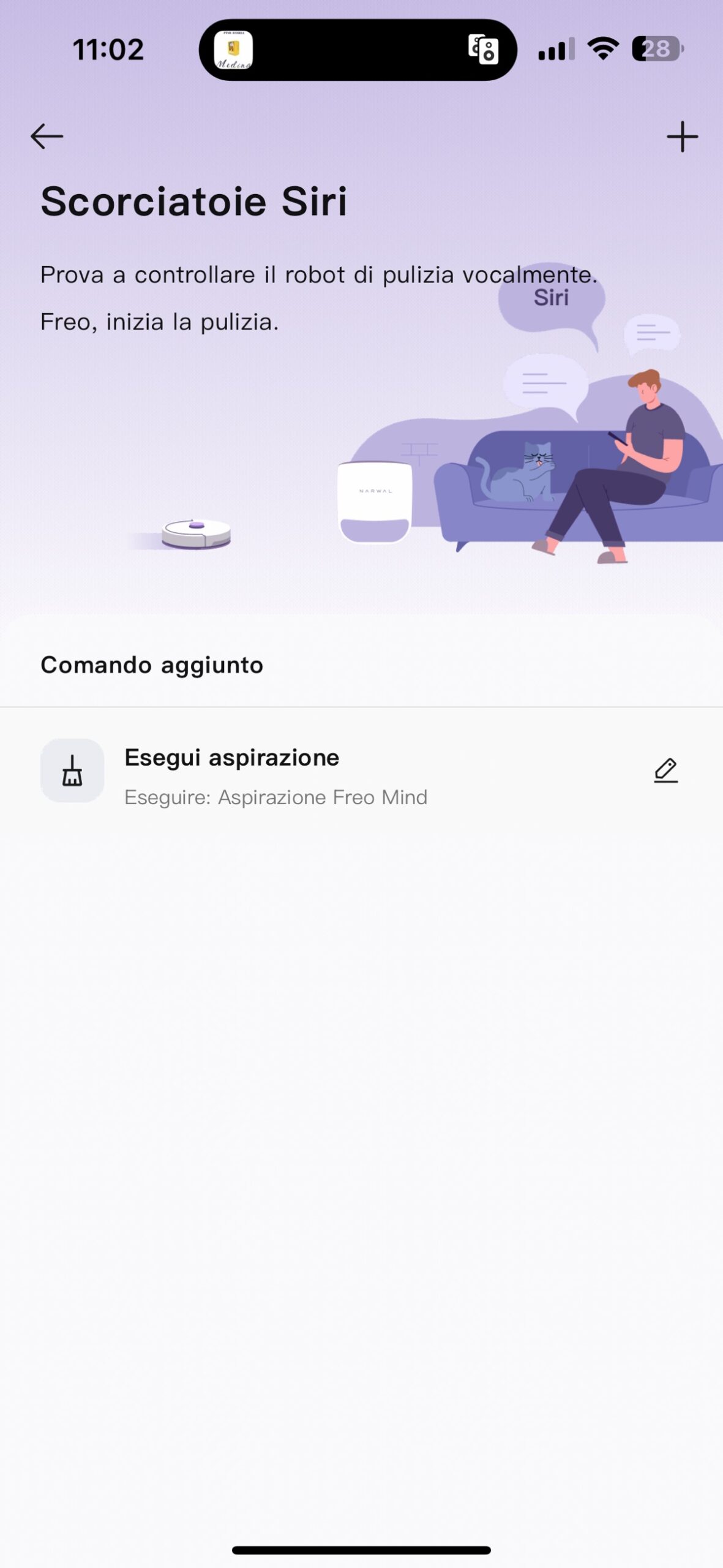The height and width of the screenshot is (1568, 723).
Task: Add a new Siri shortcut
Action: (682, 136)
